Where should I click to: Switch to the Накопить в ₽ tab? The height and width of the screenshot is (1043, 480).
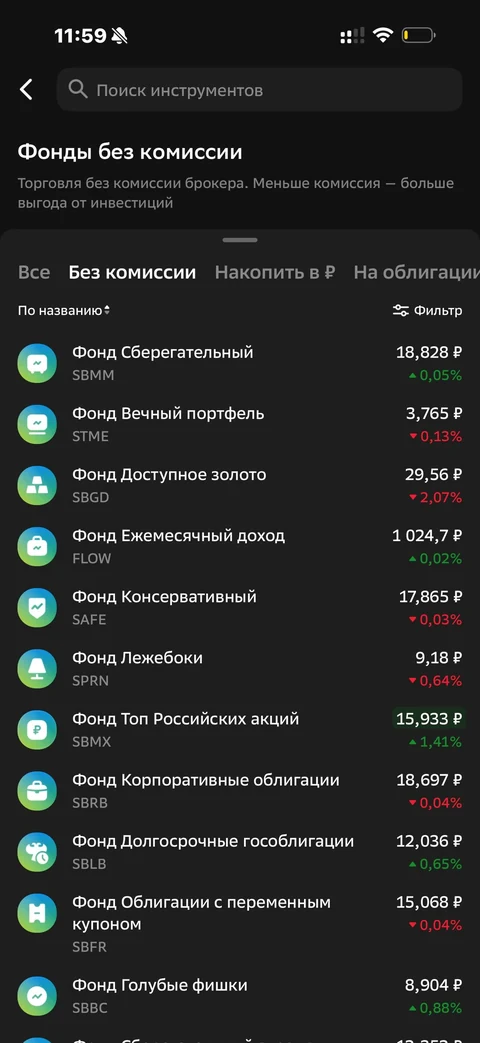click(x=275, y=272)
